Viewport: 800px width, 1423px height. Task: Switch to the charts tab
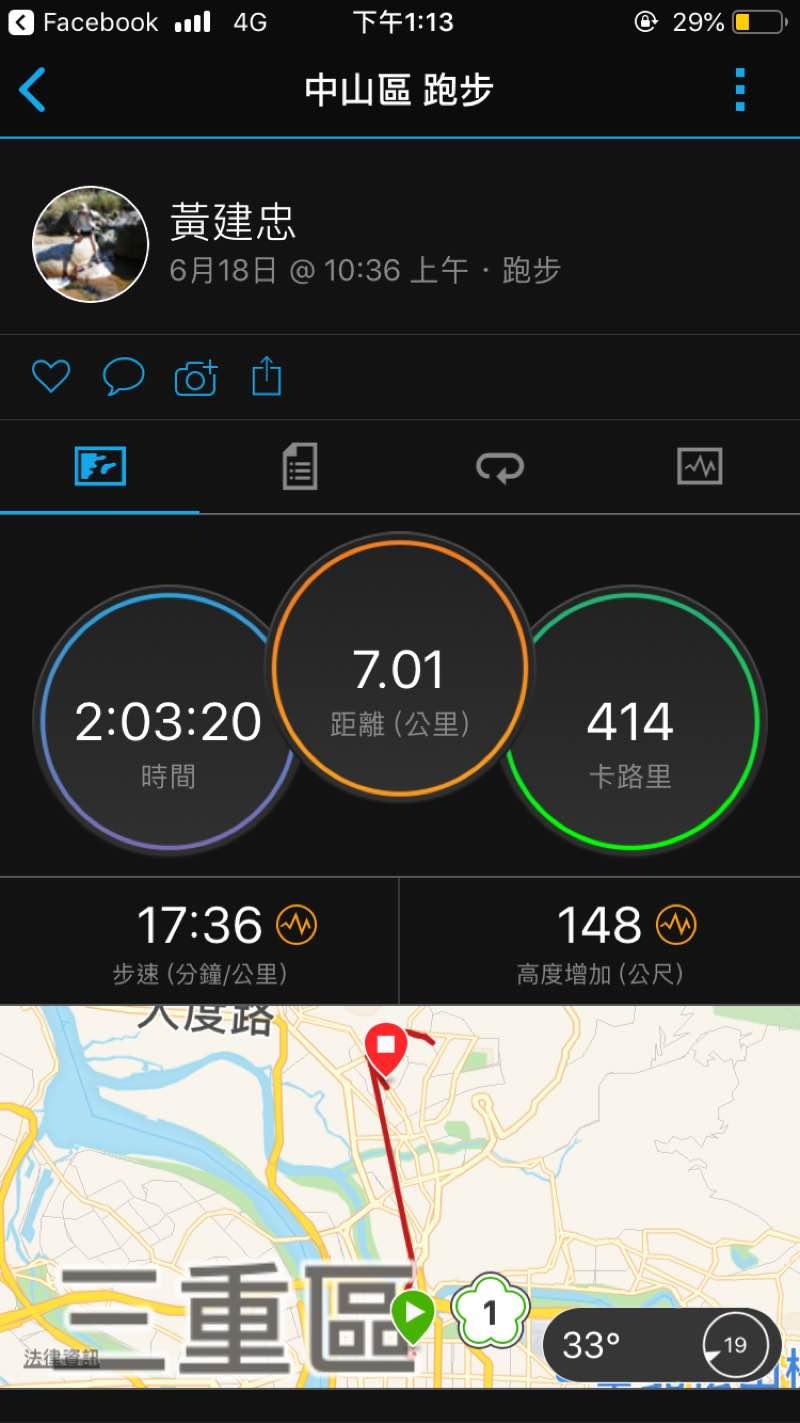(700, 466)
